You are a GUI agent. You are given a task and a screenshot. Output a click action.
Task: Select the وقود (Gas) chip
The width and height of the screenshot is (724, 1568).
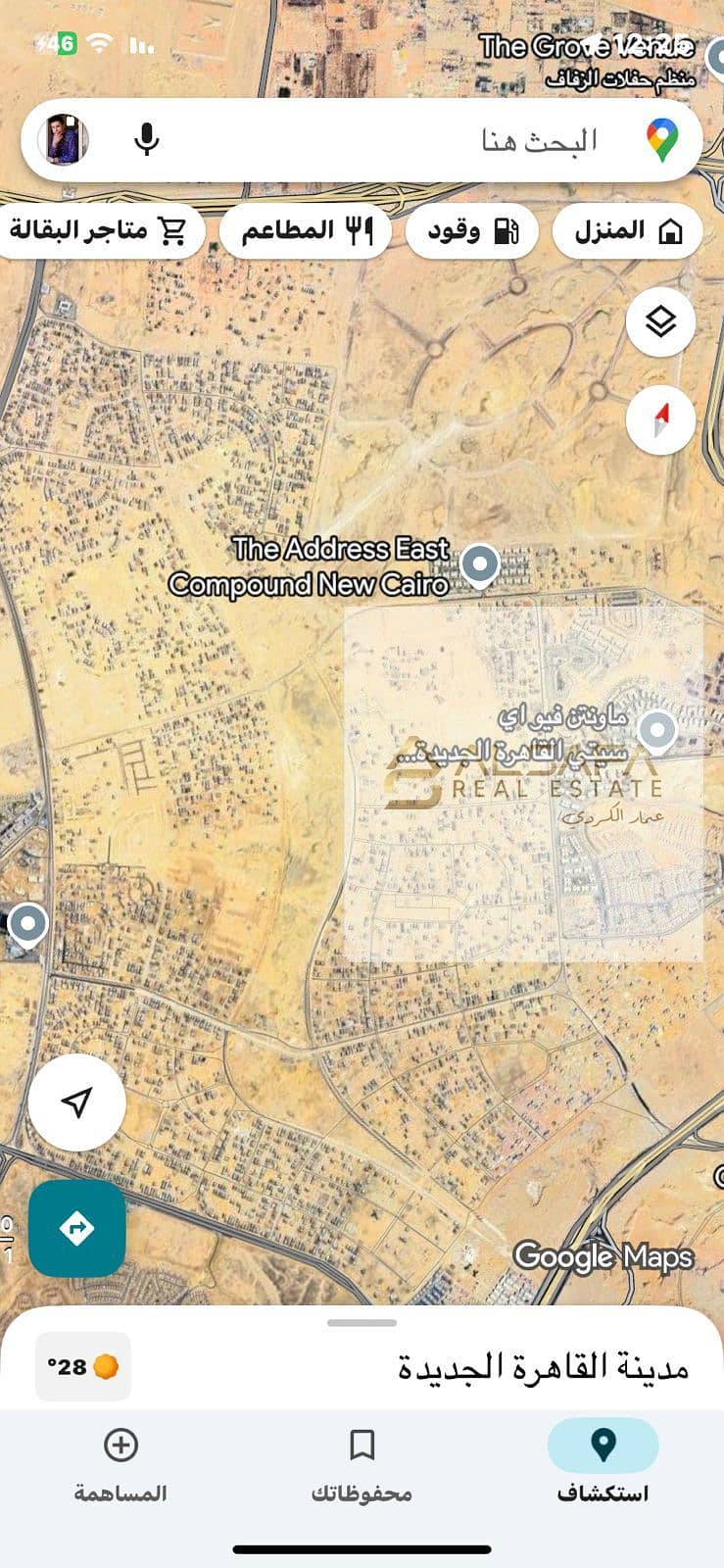click(471, 231)
